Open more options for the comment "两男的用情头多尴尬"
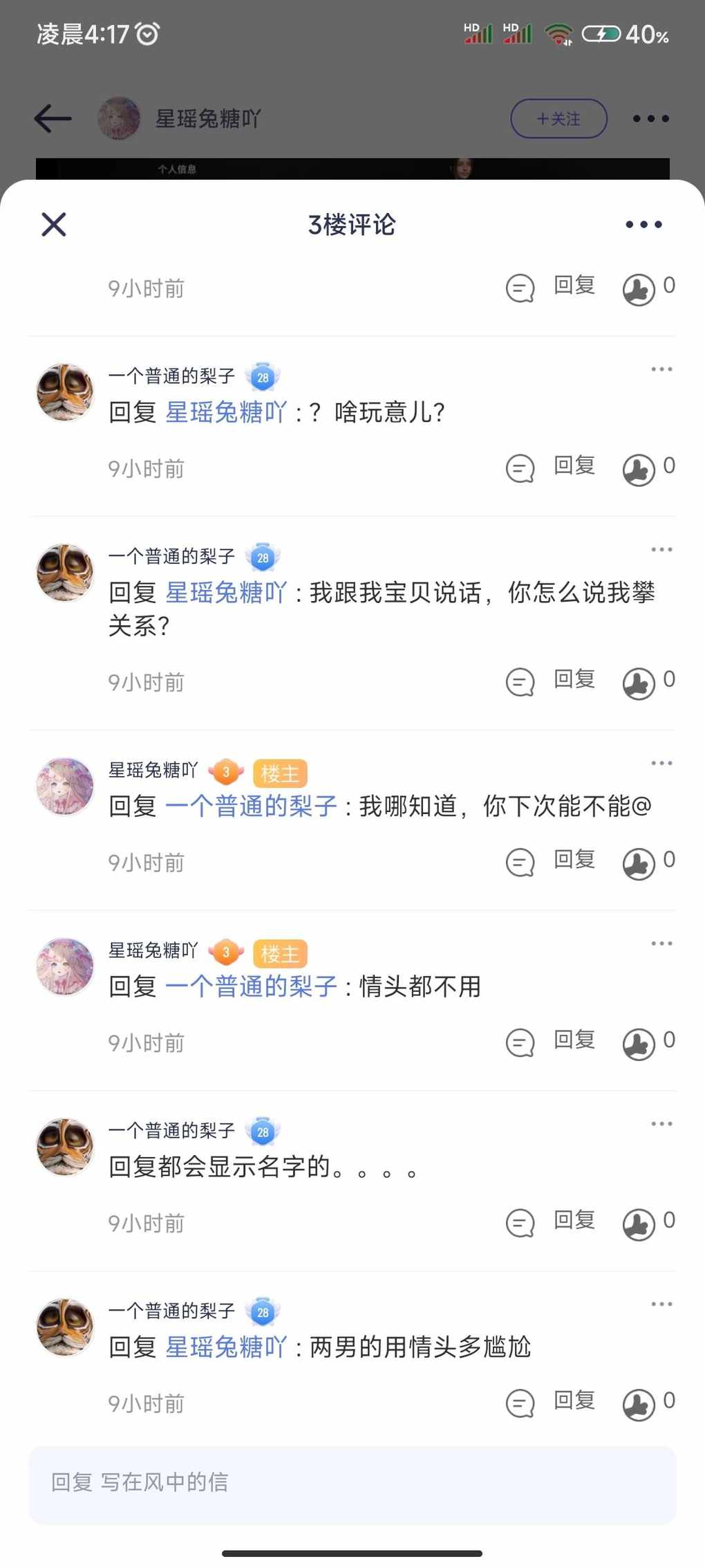705x1568 pixels. click(661, 1304)
